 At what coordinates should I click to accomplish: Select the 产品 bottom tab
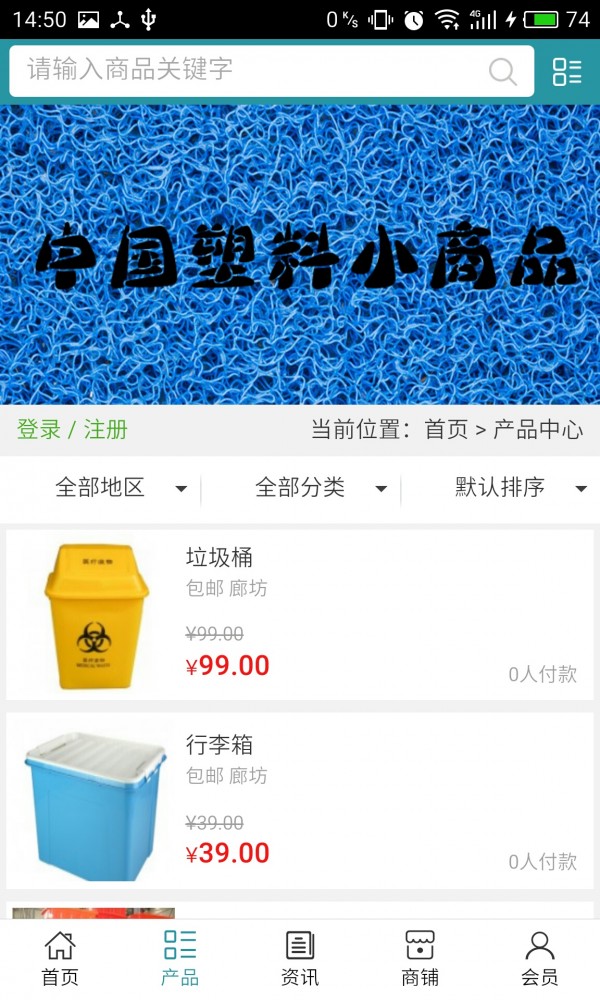[x=180, y=958]
